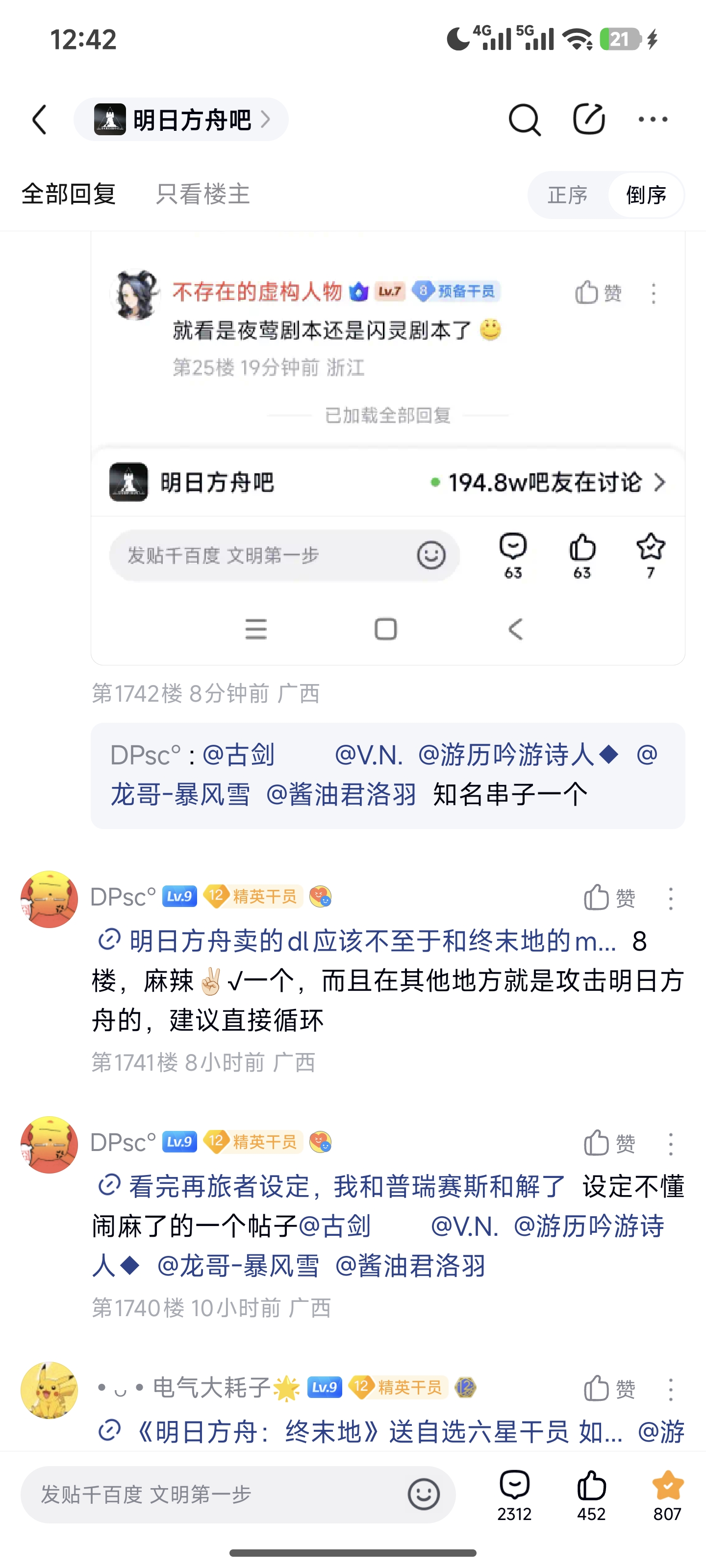Switch to the 全部回复 tab

tap(69, 194)
